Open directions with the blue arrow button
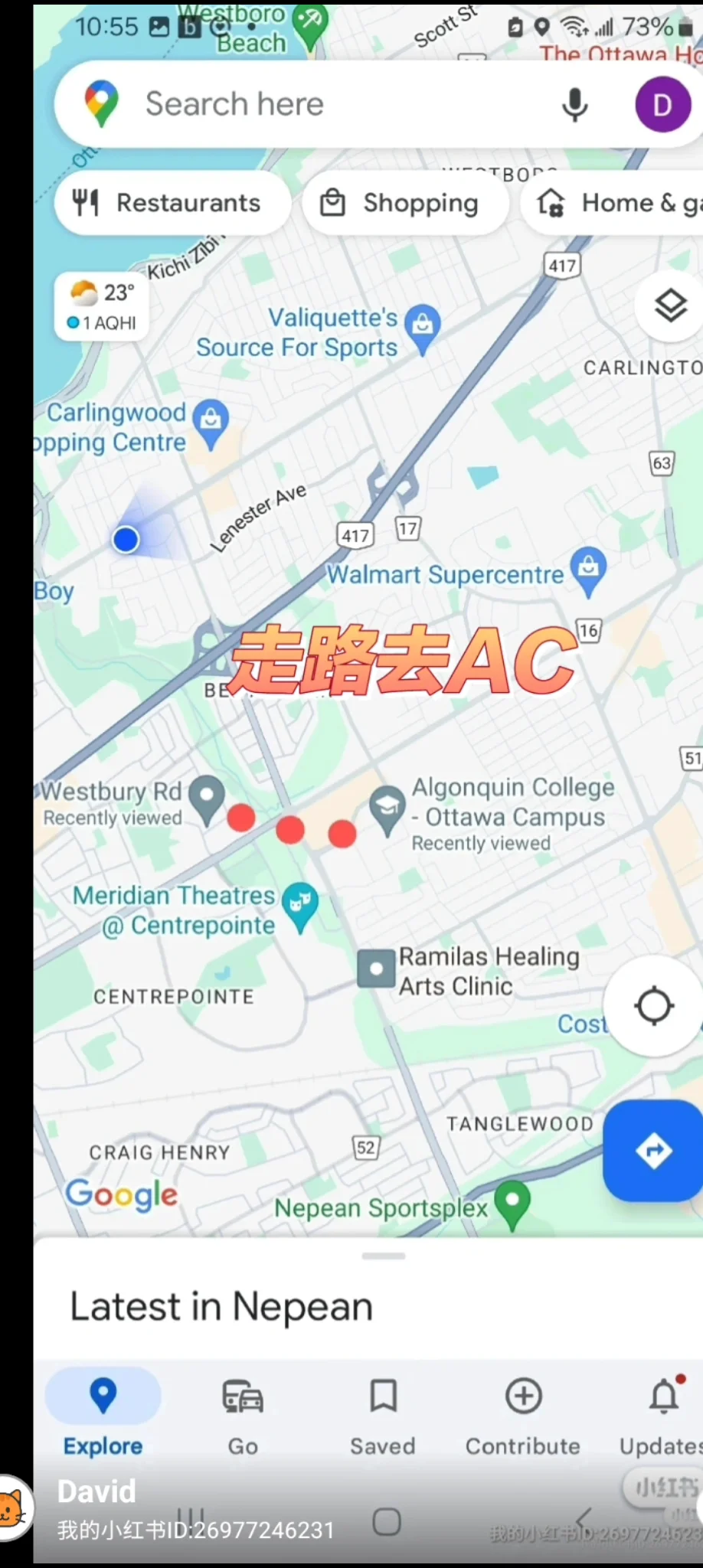Viewport: 703px width, 1568px height. (x=653, y=1150)
